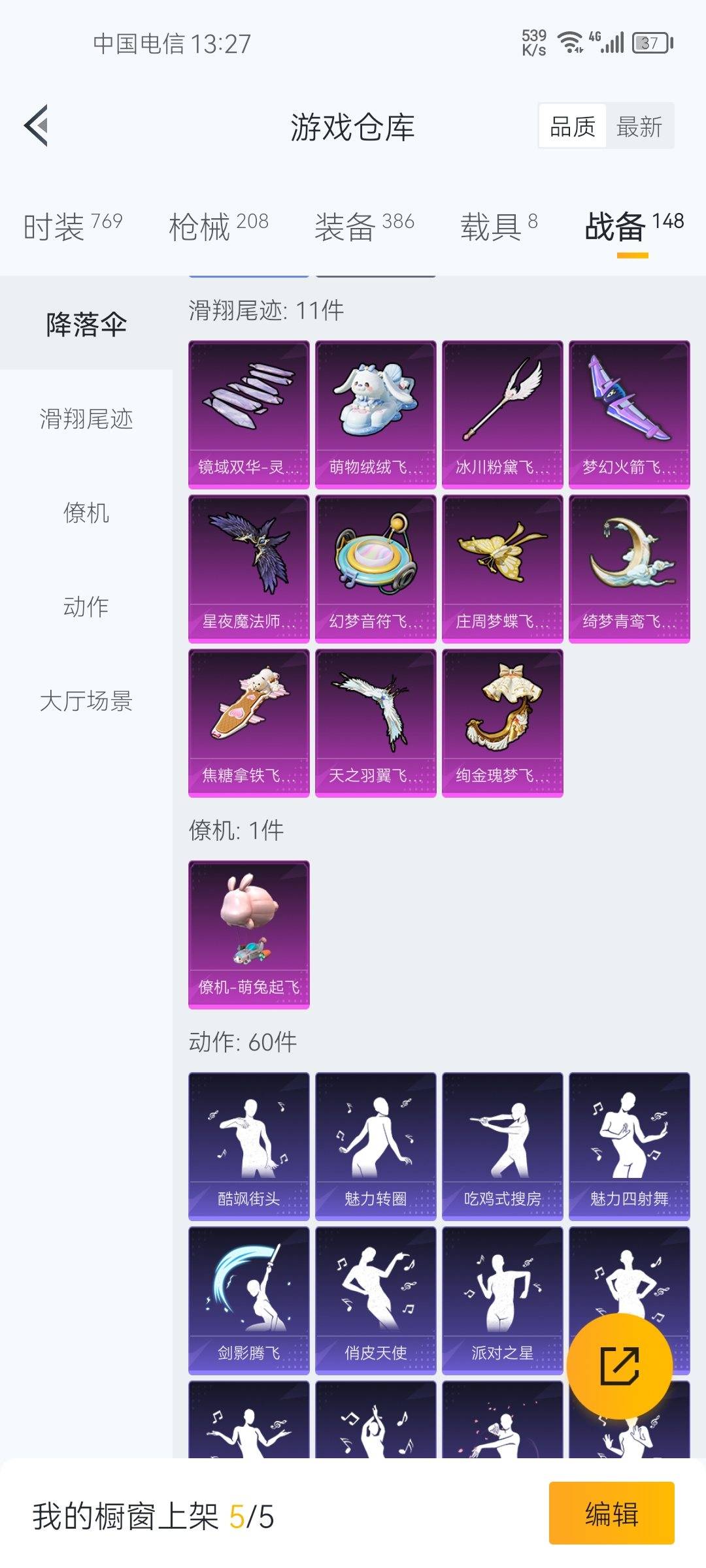
Task: Tap the yellow floating share button
Action: pos(619,1365)
